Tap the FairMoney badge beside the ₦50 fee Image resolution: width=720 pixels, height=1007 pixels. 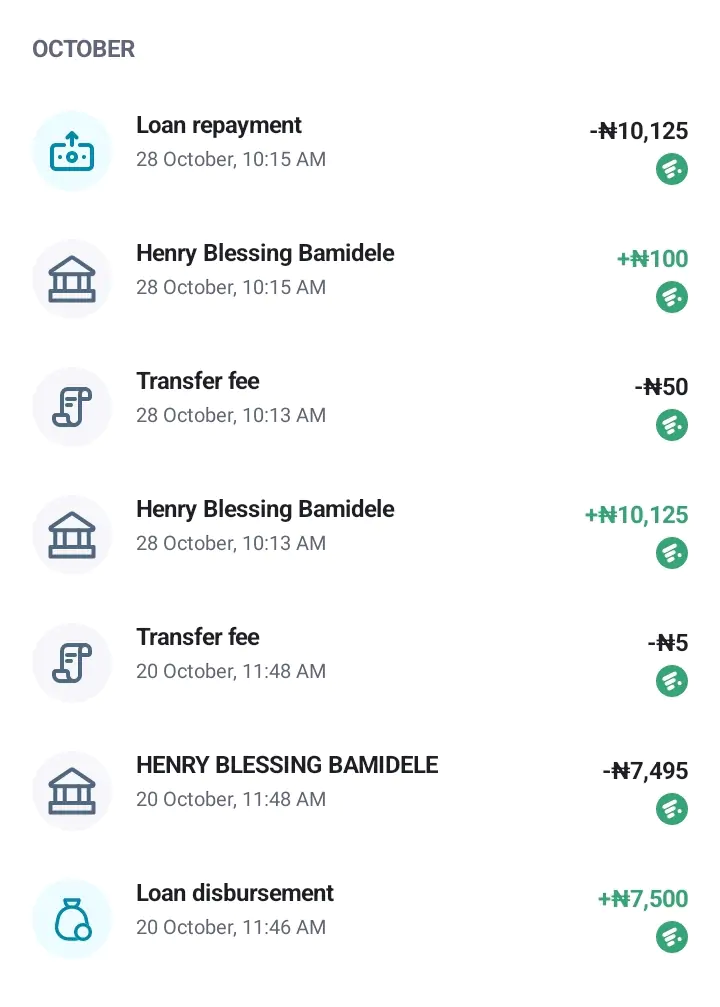672,425
